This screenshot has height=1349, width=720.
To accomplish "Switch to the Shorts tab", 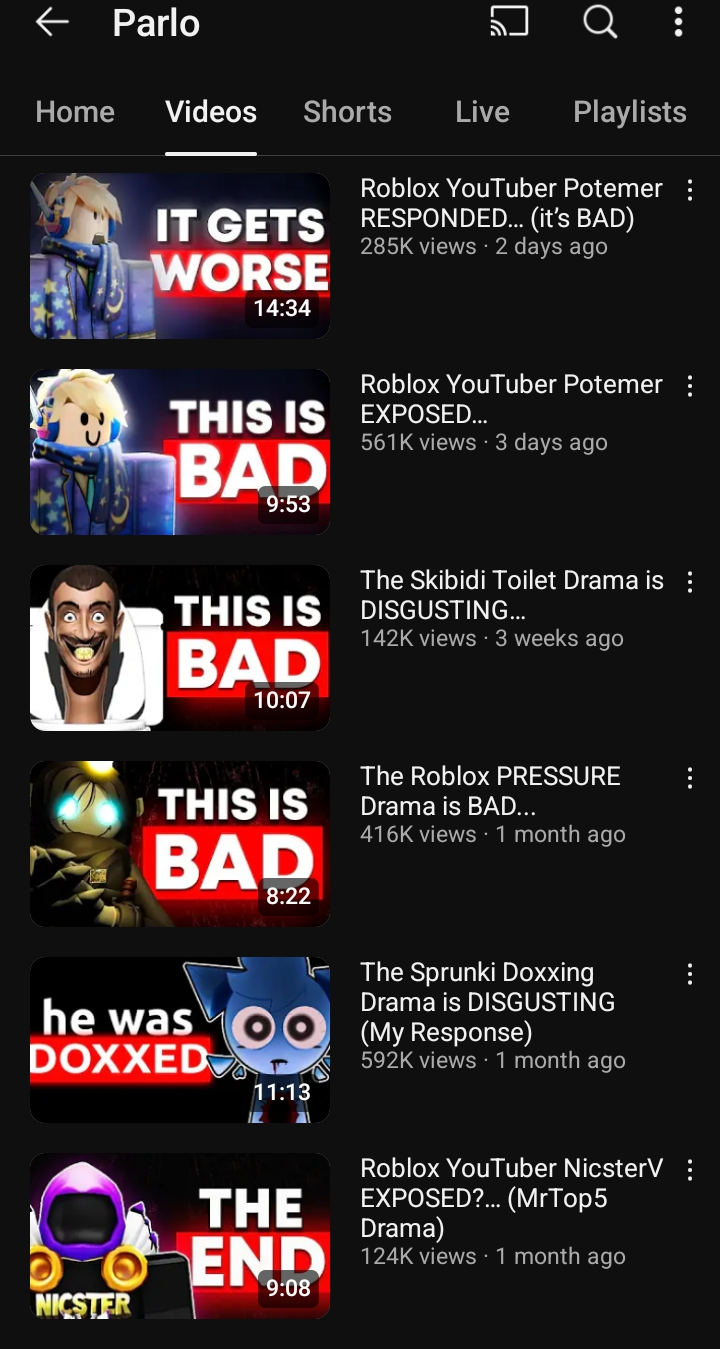I will point(347,112).
